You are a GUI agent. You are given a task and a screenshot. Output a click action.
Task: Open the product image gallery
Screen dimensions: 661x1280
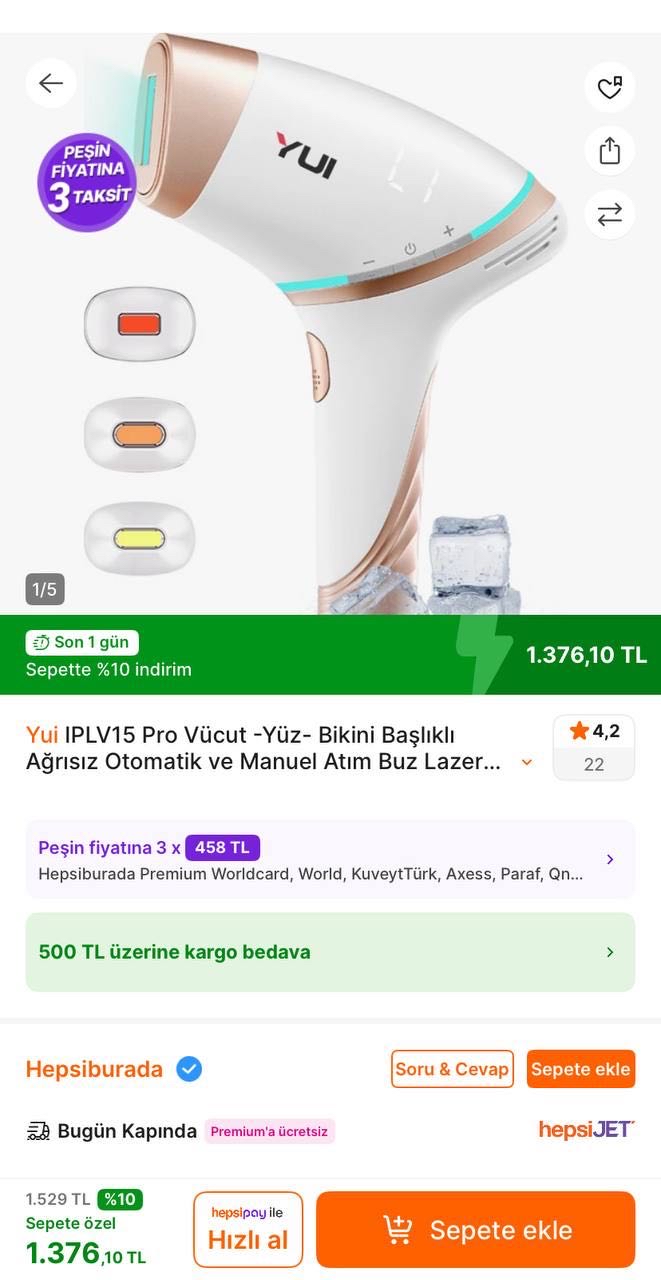coord(330,330)
